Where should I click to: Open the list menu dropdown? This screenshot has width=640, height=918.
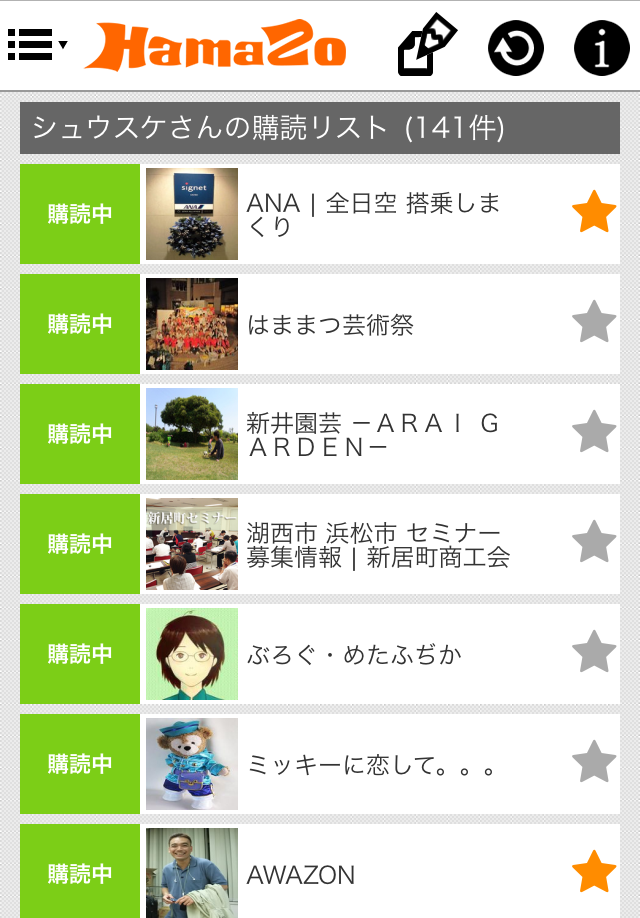coord(37,45)
